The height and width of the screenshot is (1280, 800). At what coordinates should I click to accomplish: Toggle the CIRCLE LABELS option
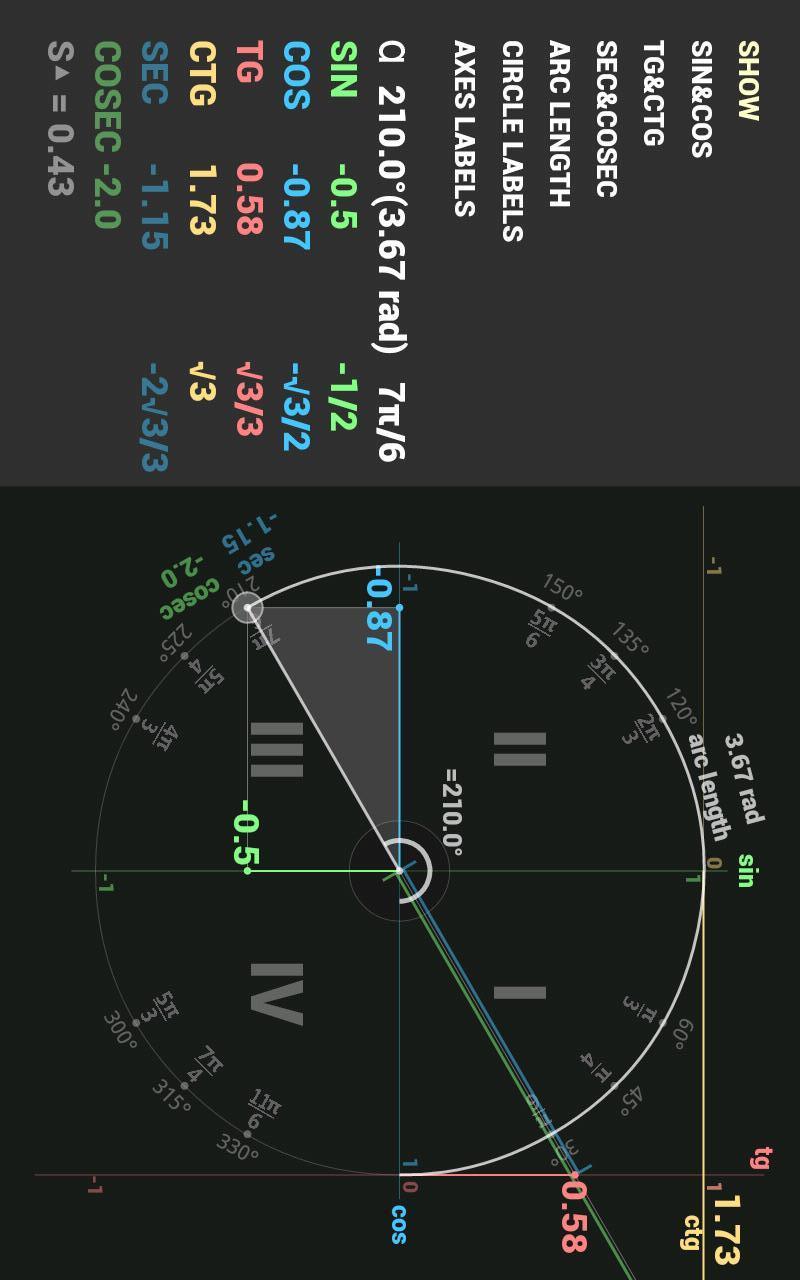click(511, 140)
